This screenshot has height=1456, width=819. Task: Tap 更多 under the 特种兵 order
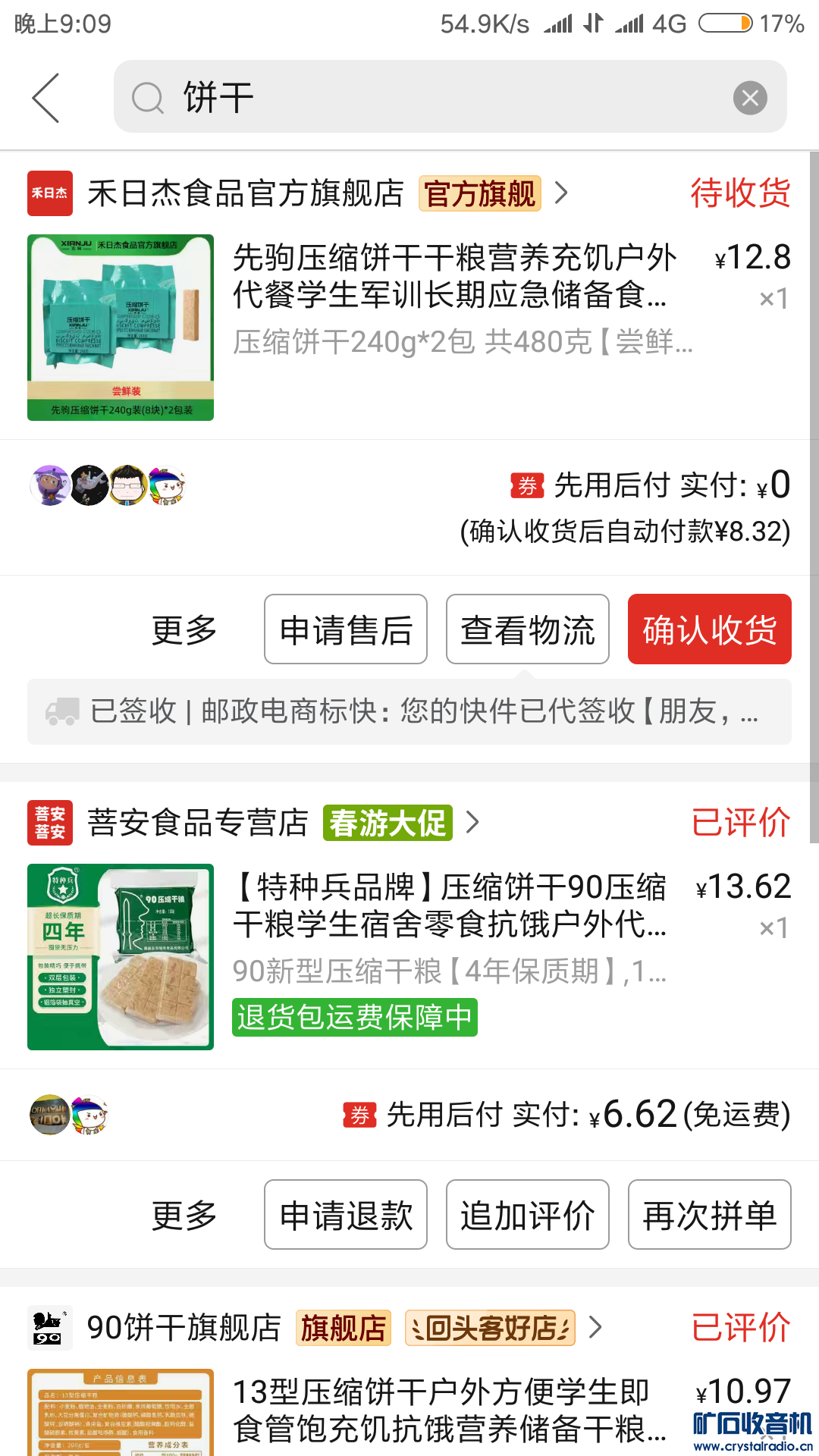coord(184,1215)
